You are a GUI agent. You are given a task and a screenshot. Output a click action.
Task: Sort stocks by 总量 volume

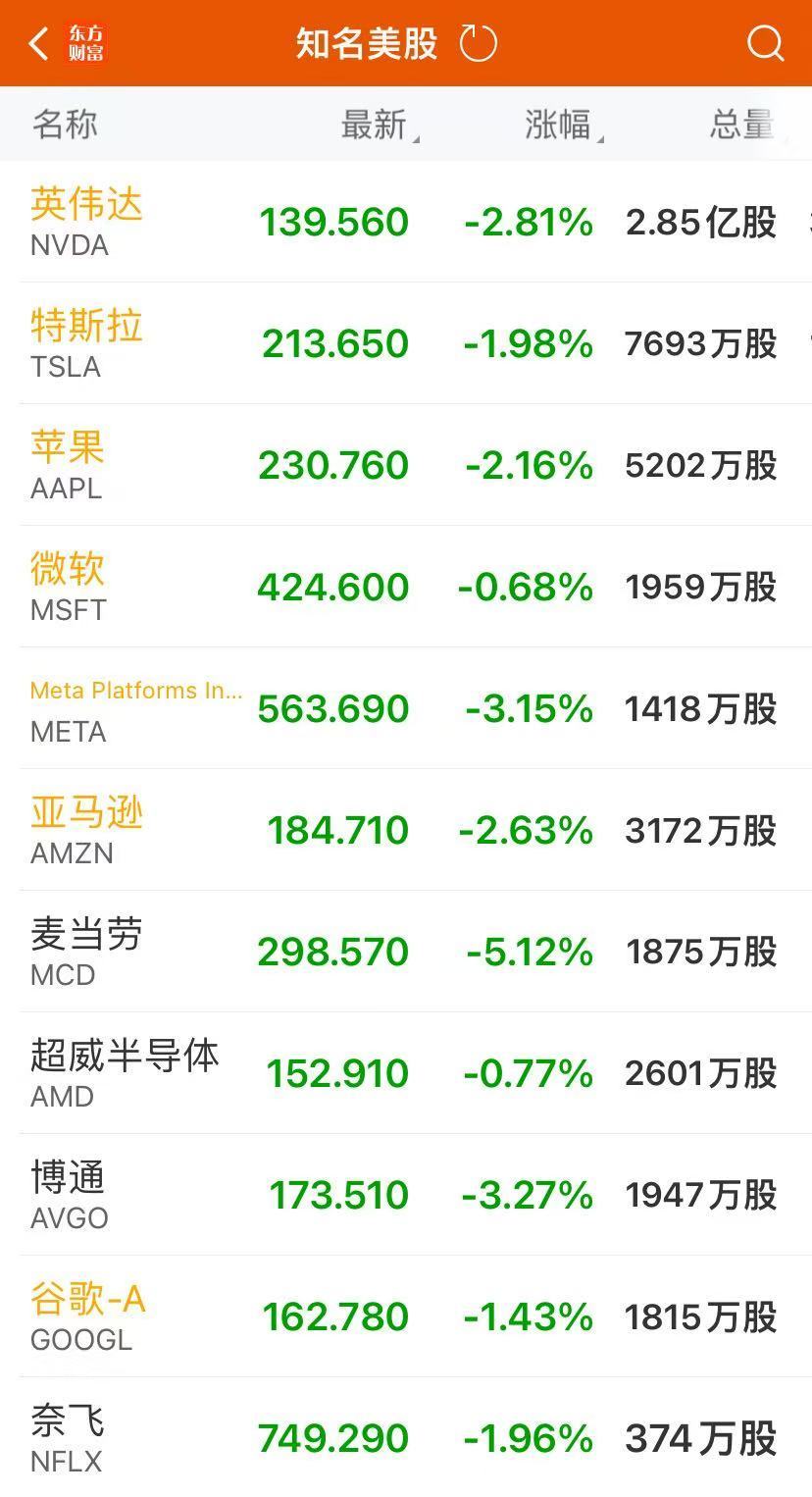pyautogui.click(x=741, y=125)
